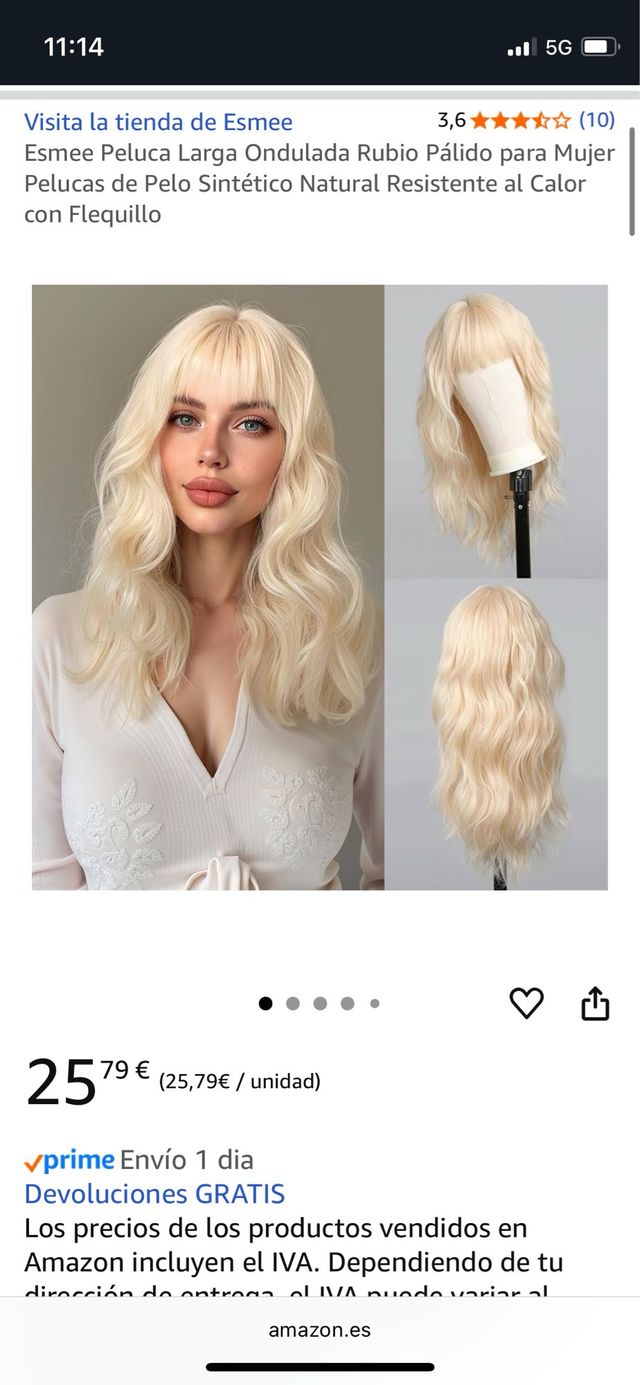Image resolution: width=640 pixels, height=1385 pixels.
Task: Open Devoluciones GRATIS details
Action: (154, 1194)
